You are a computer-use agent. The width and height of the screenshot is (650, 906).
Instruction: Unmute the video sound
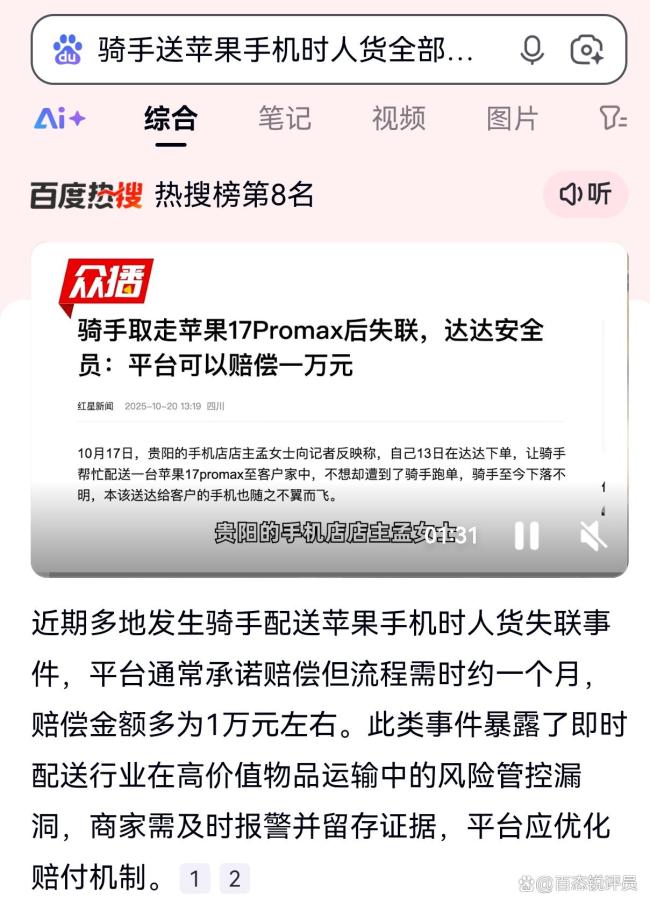[593, 536]
